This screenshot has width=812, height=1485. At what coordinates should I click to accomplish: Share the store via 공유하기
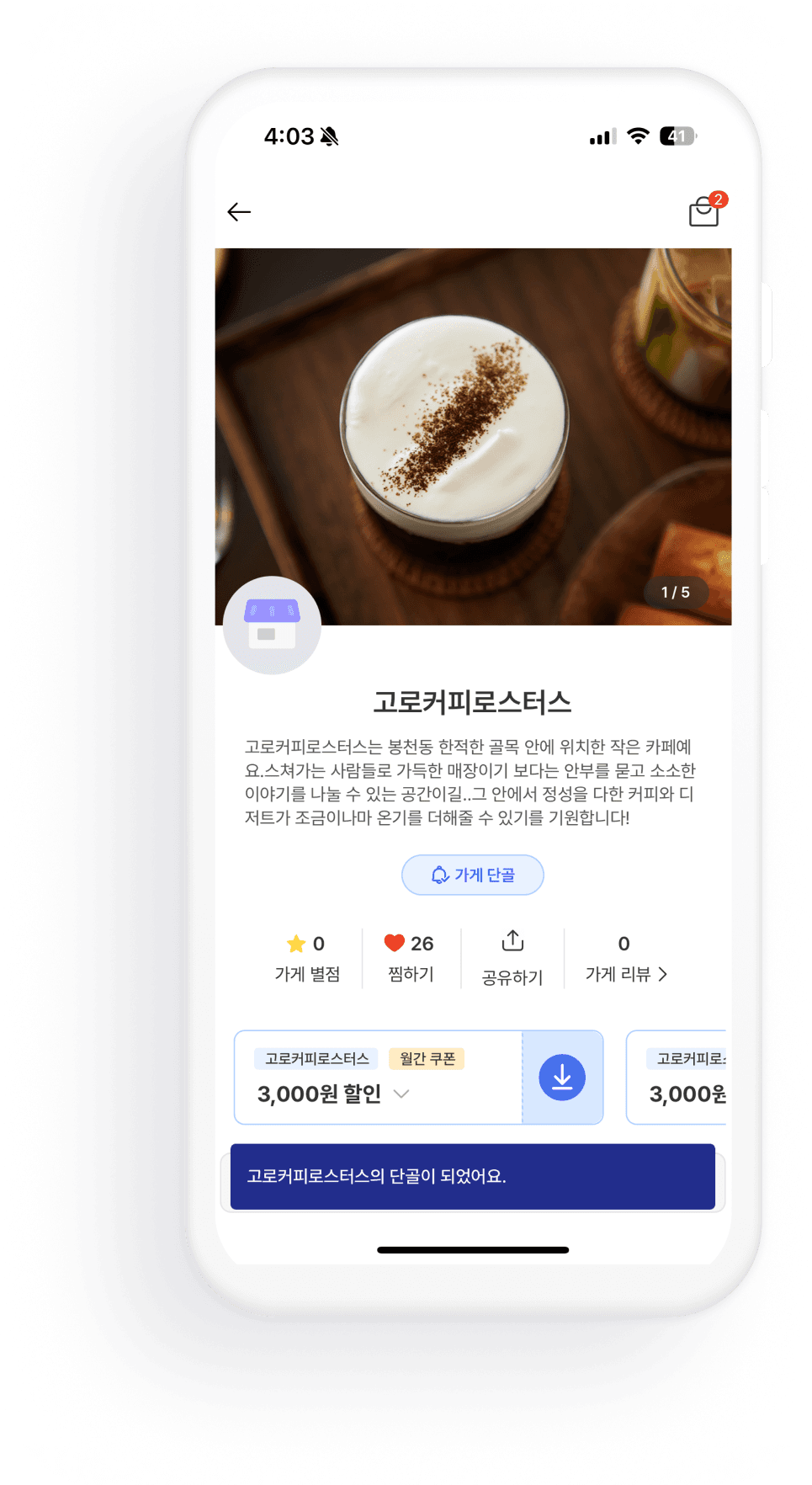coord(512,957)
